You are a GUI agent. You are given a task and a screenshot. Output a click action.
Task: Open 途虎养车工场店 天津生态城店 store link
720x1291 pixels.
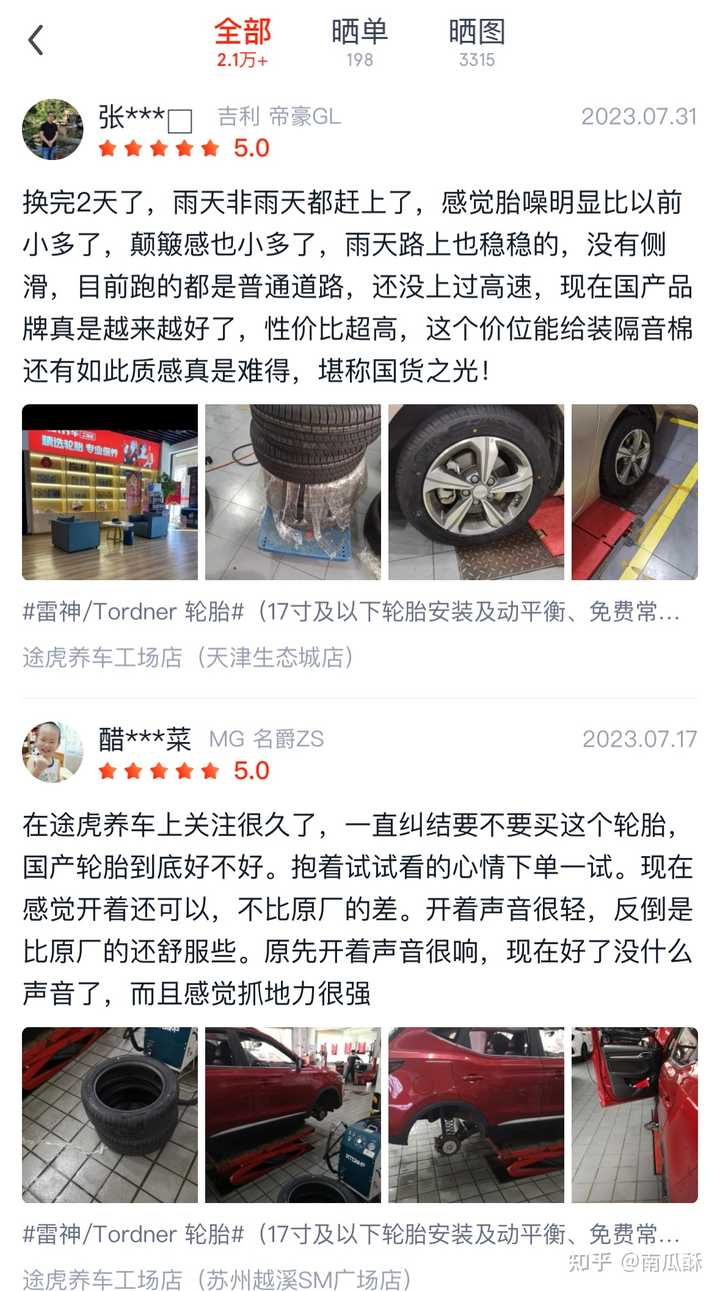pyautogui.click(x=188, y=657)
